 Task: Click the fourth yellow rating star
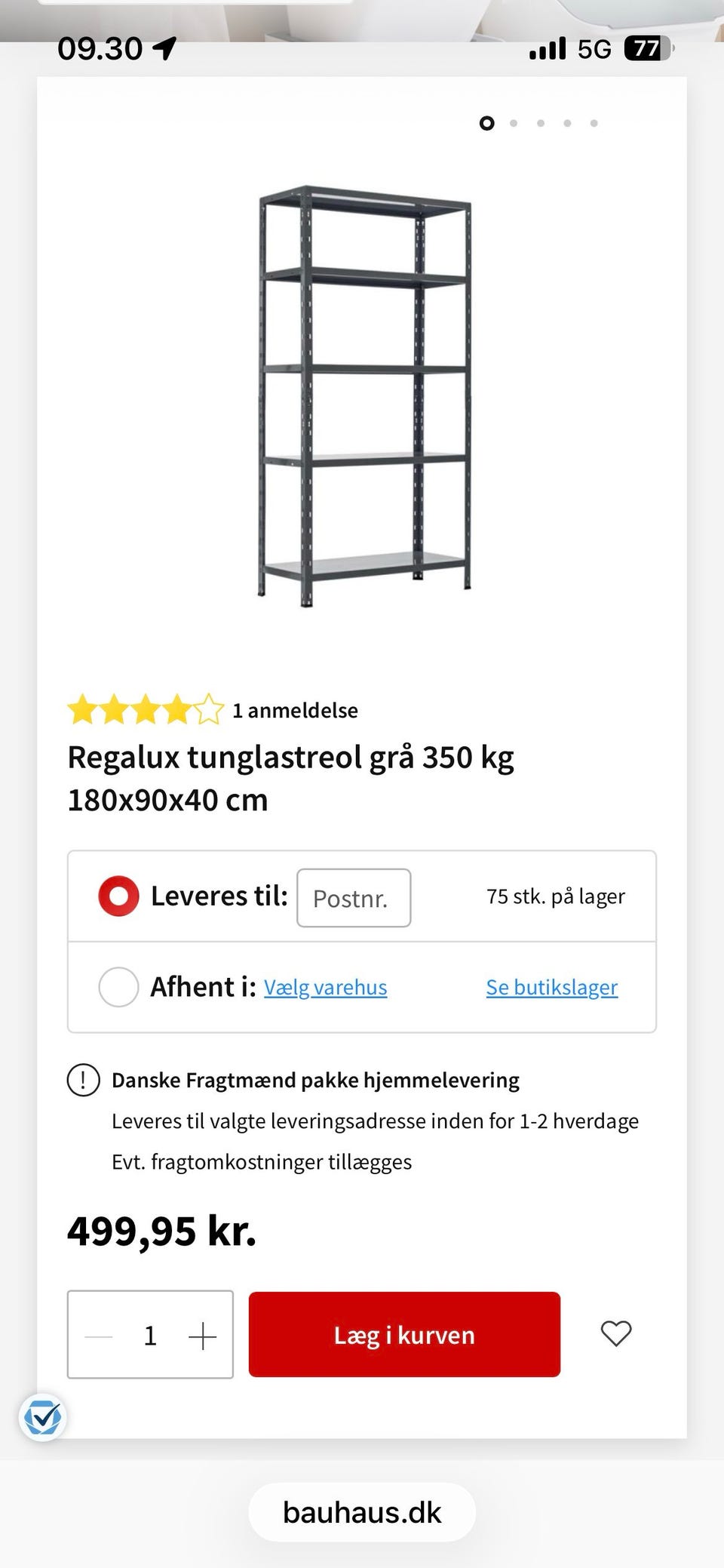coord(177,709)
